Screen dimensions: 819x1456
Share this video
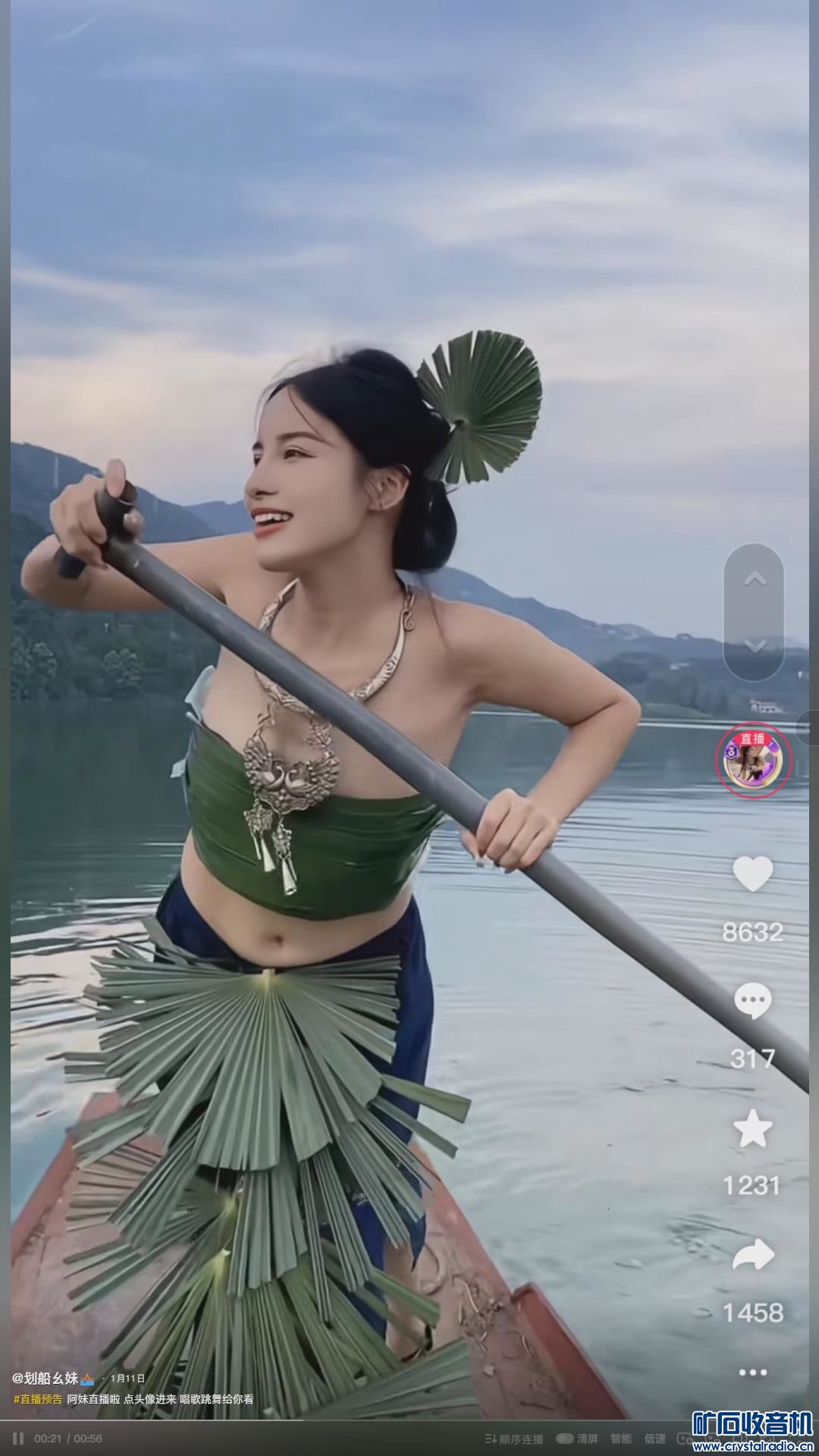tap(752, 1256)
